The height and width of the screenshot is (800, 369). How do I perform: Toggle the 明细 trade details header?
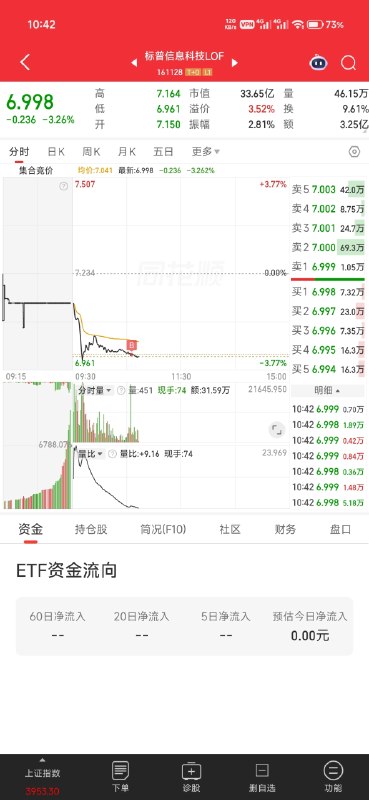328,390
